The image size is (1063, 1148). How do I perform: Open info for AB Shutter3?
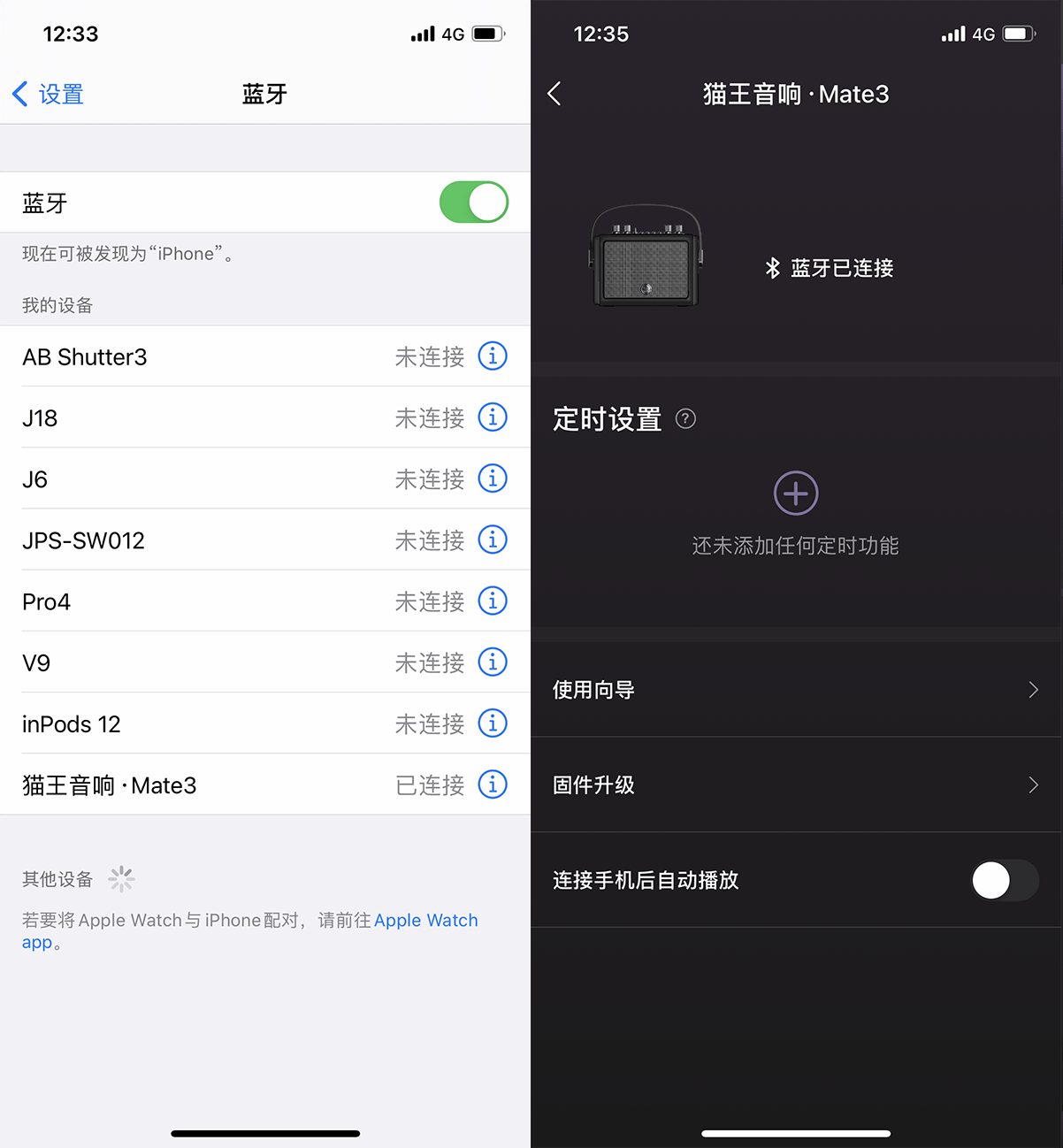493,356
